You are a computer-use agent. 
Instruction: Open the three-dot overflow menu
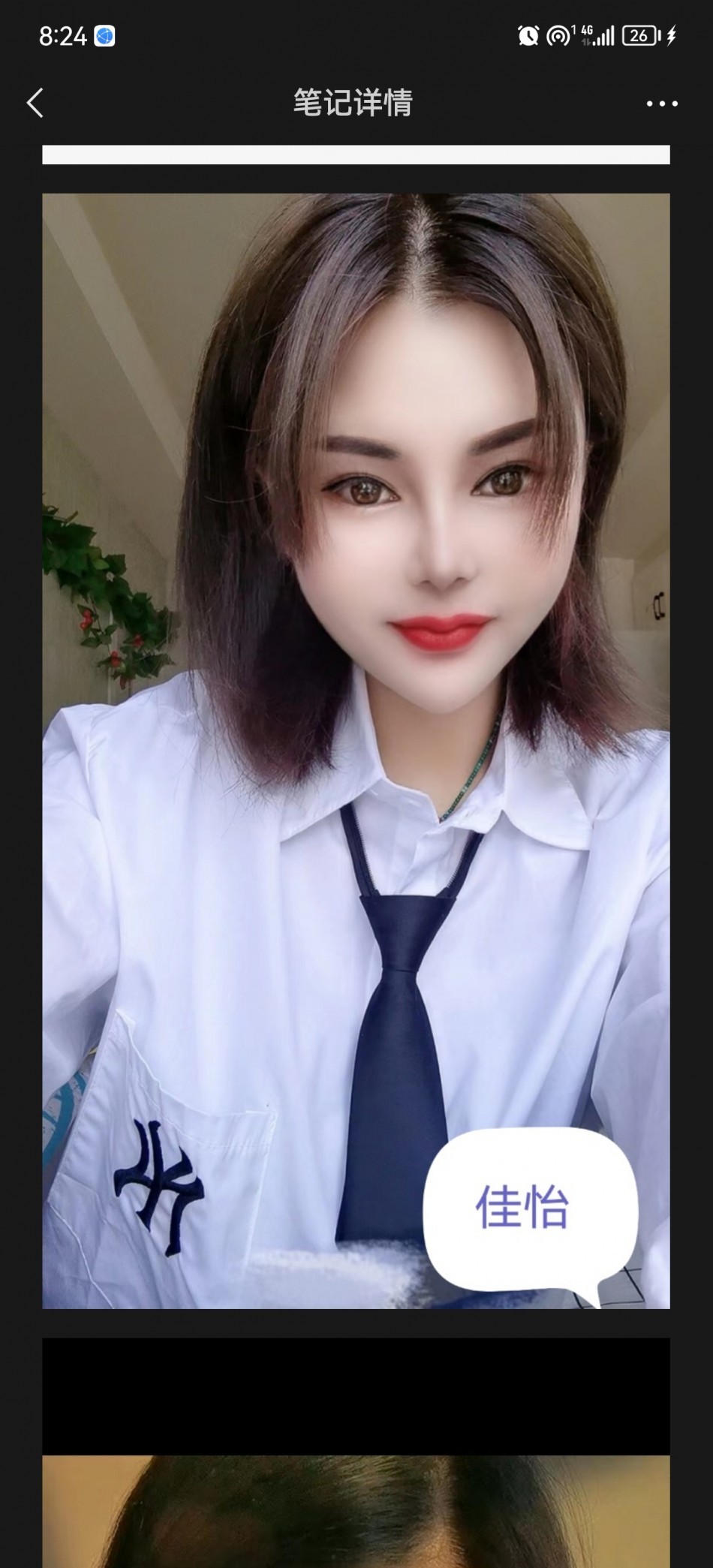click(x=662, y=104)
